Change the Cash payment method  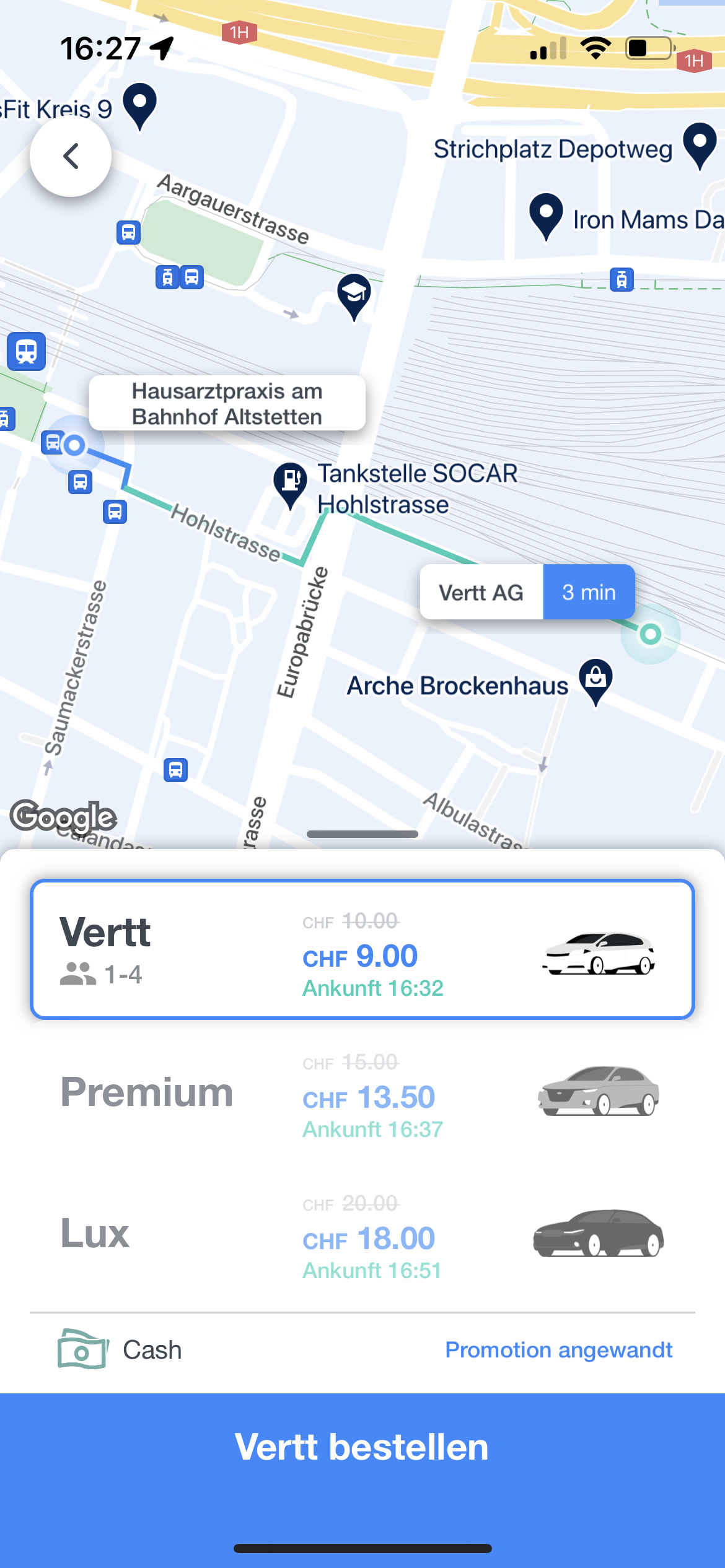(120, 1349)
